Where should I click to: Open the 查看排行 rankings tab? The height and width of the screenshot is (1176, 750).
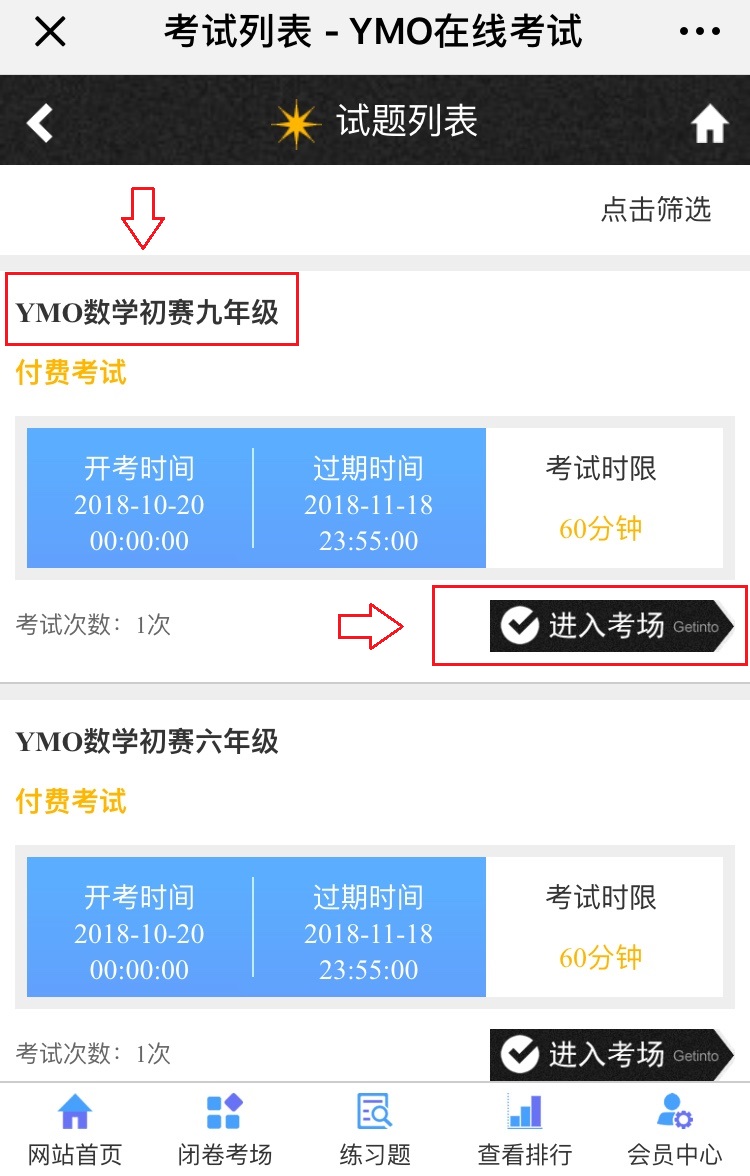(x=525, y=1130)
